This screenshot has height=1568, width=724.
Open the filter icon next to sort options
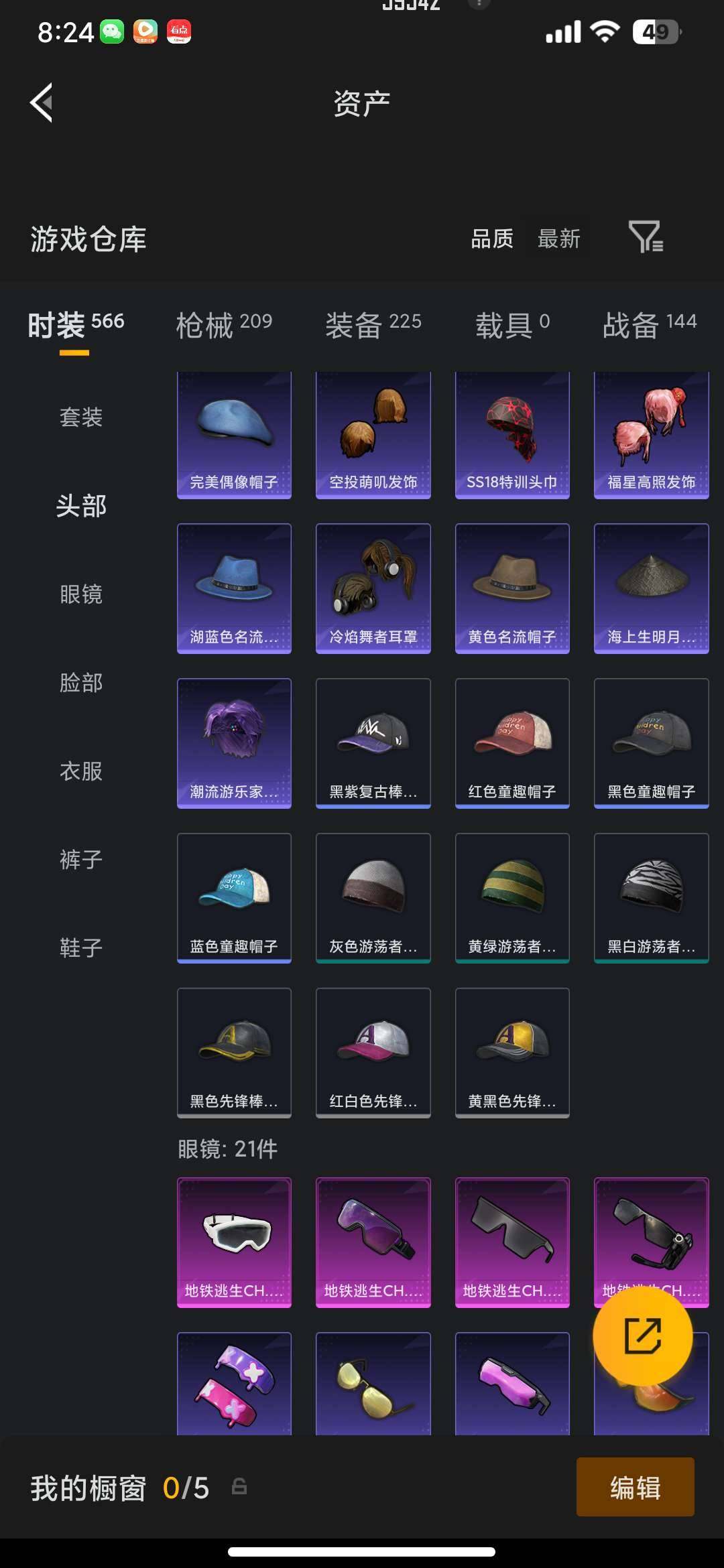pyautogui.click(x=646, y=239)
